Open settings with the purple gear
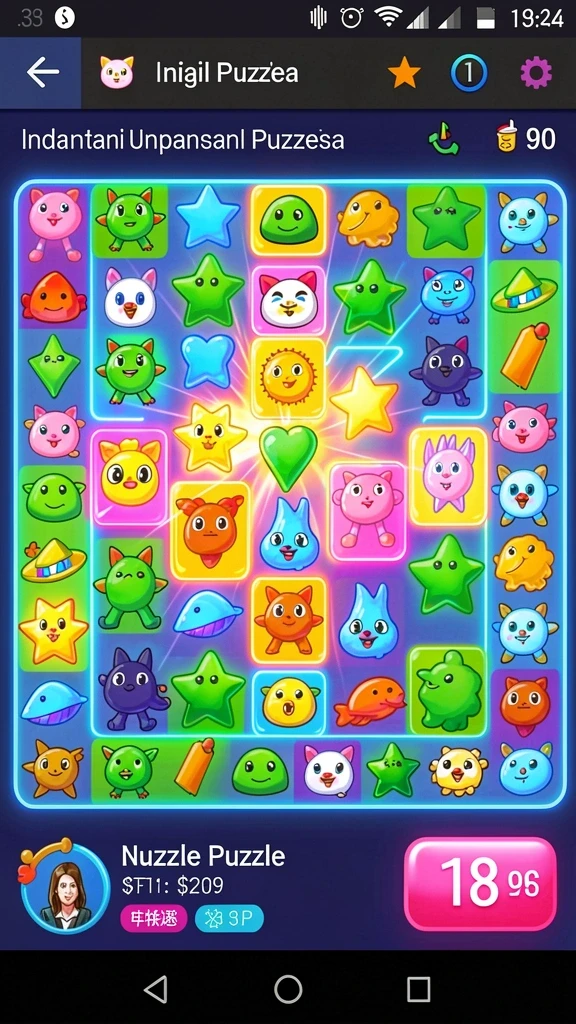 coord(536,72)
